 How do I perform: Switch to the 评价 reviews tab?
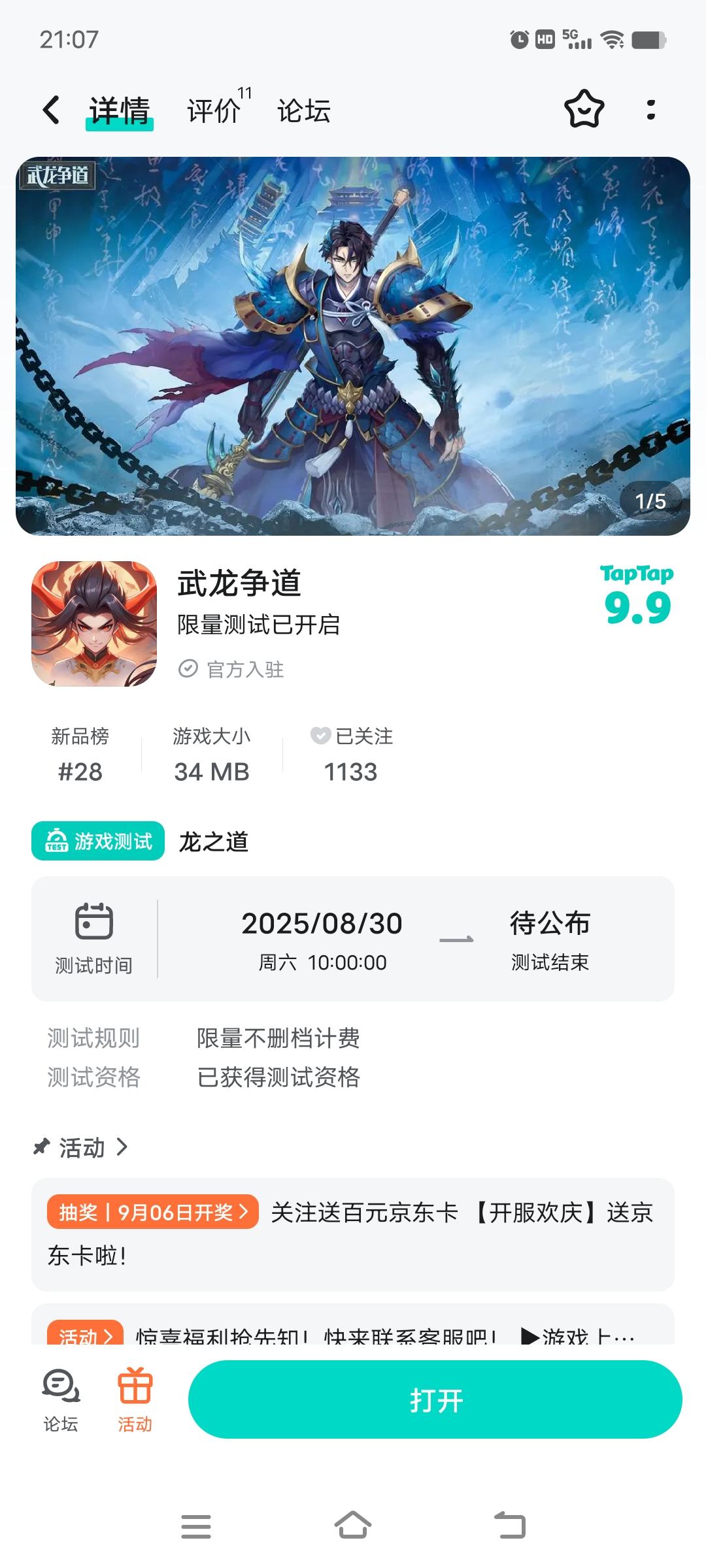click(214, 110)
